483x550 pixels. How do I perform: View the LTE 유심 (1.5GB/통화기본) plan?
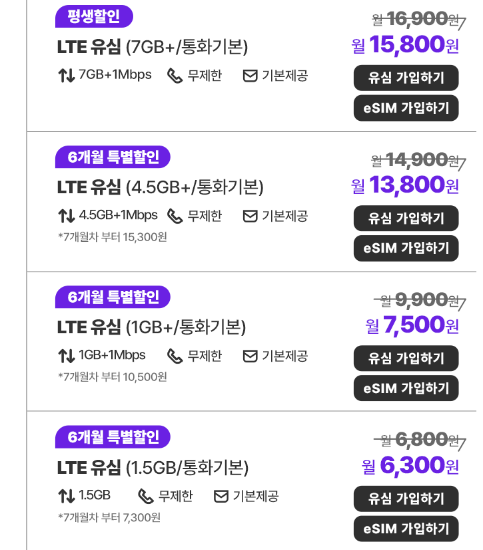[153, 468]
